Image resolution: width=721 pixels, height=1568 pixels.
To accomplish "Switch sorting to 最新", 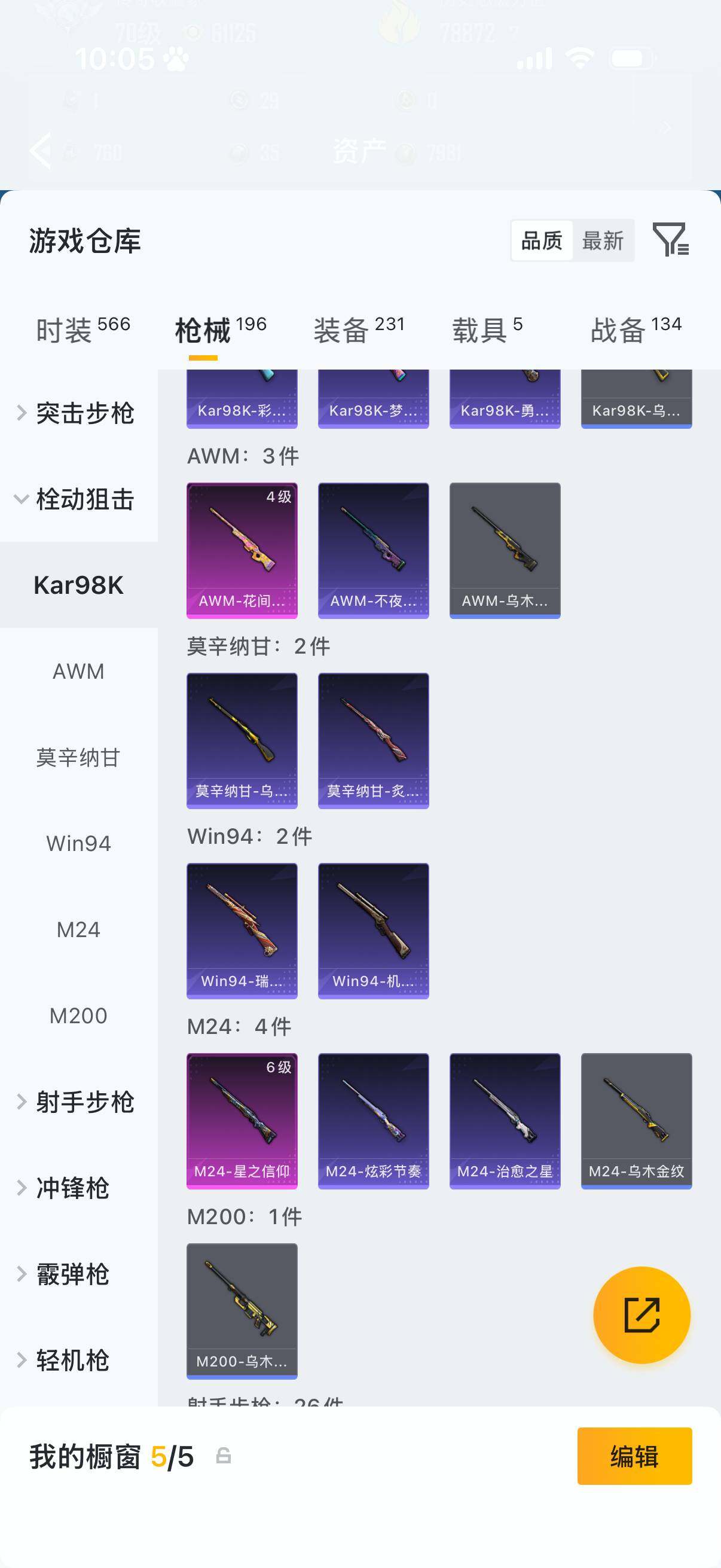I will (603, 241).
